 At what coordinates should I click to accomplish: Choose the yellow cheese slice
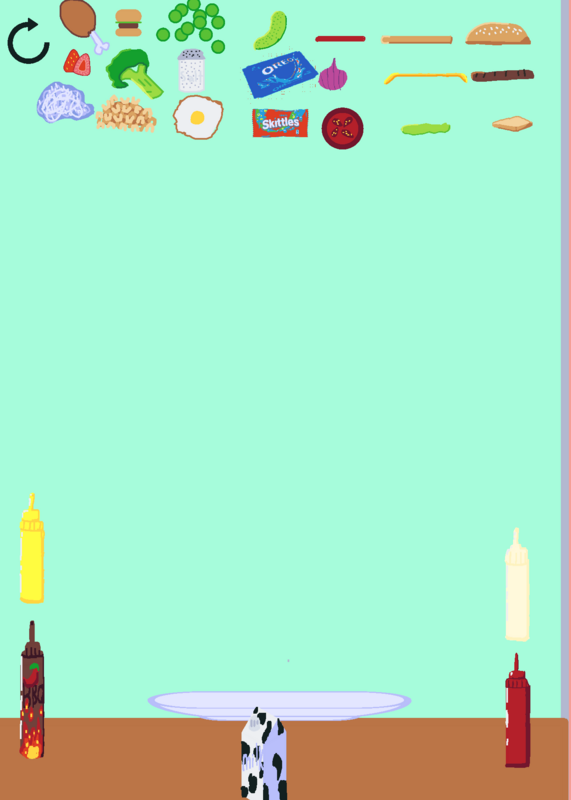(x=426, y=78)
